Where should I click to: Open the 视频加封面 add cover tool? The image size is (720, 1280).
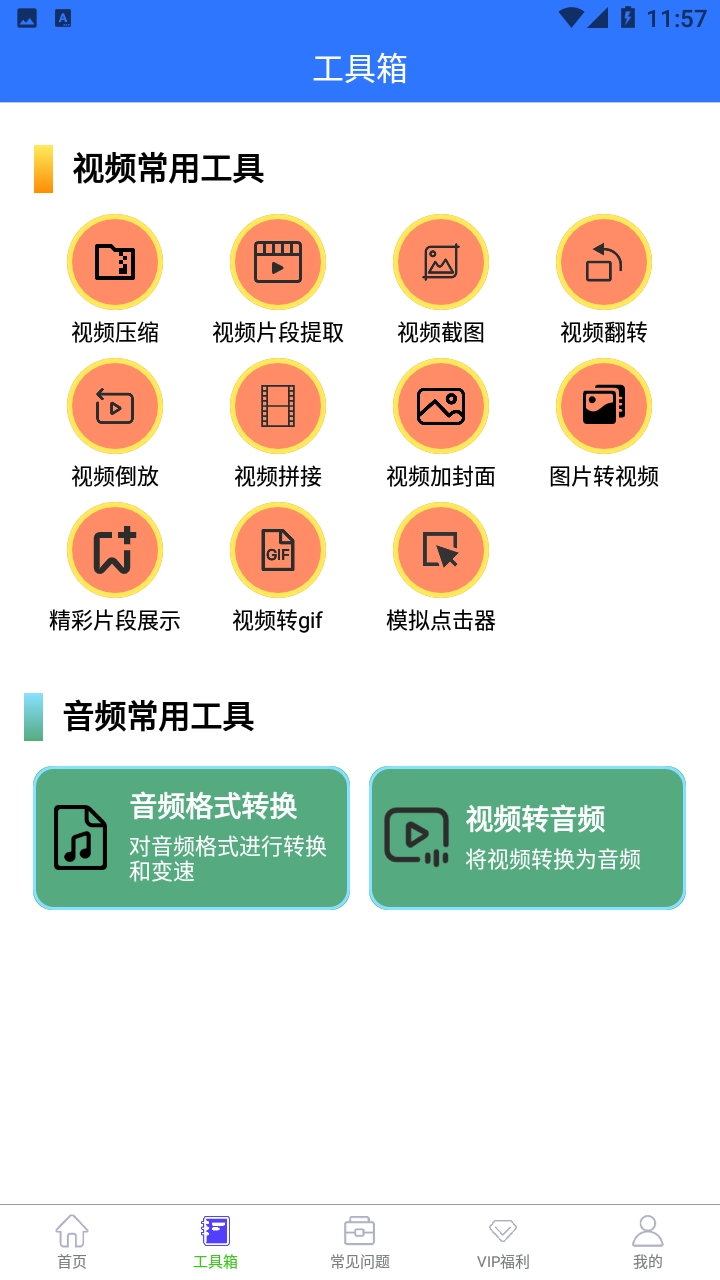point(440,406)
